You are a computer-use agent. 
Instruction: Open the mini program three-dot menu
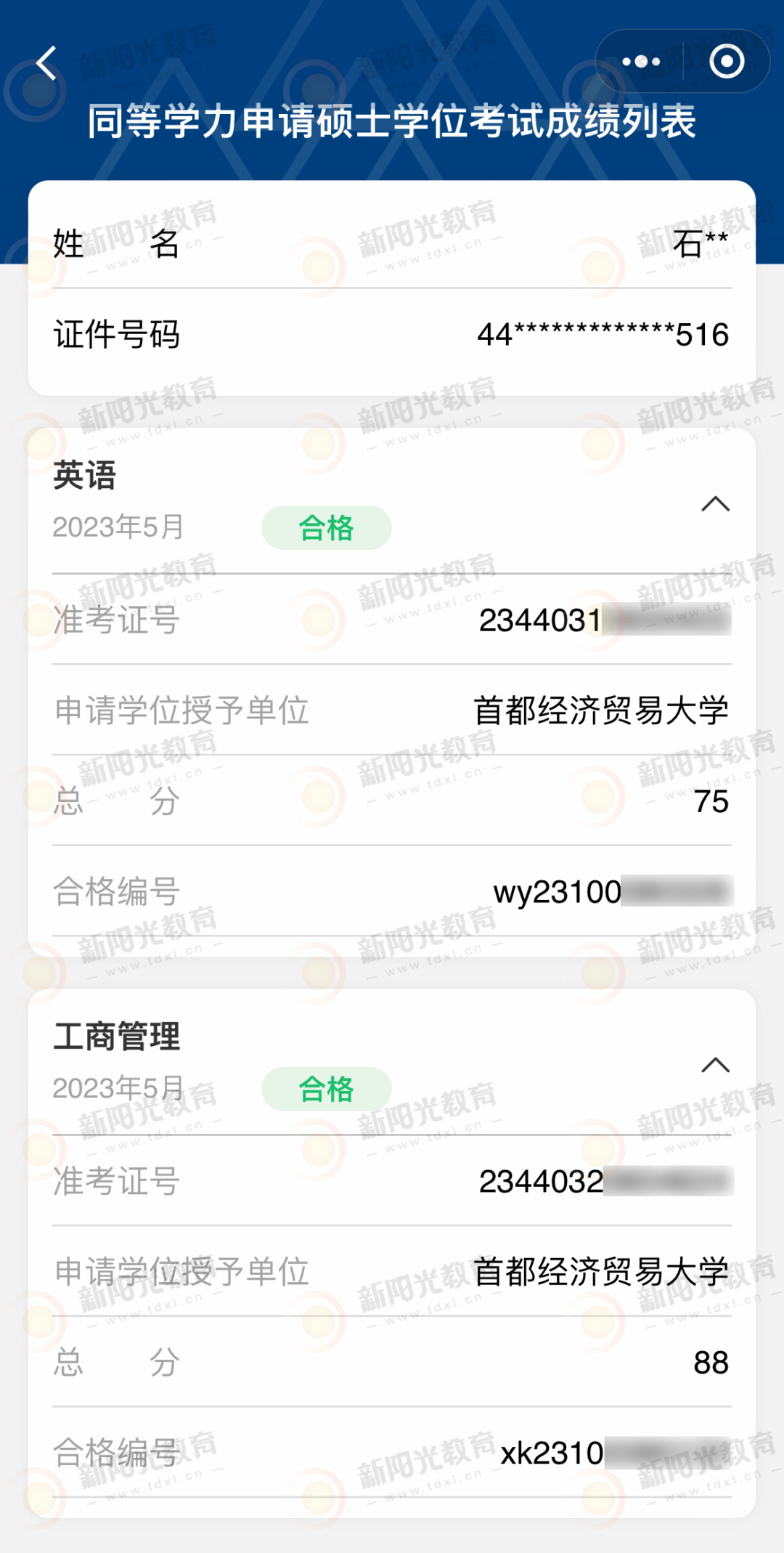pos(641,62)
